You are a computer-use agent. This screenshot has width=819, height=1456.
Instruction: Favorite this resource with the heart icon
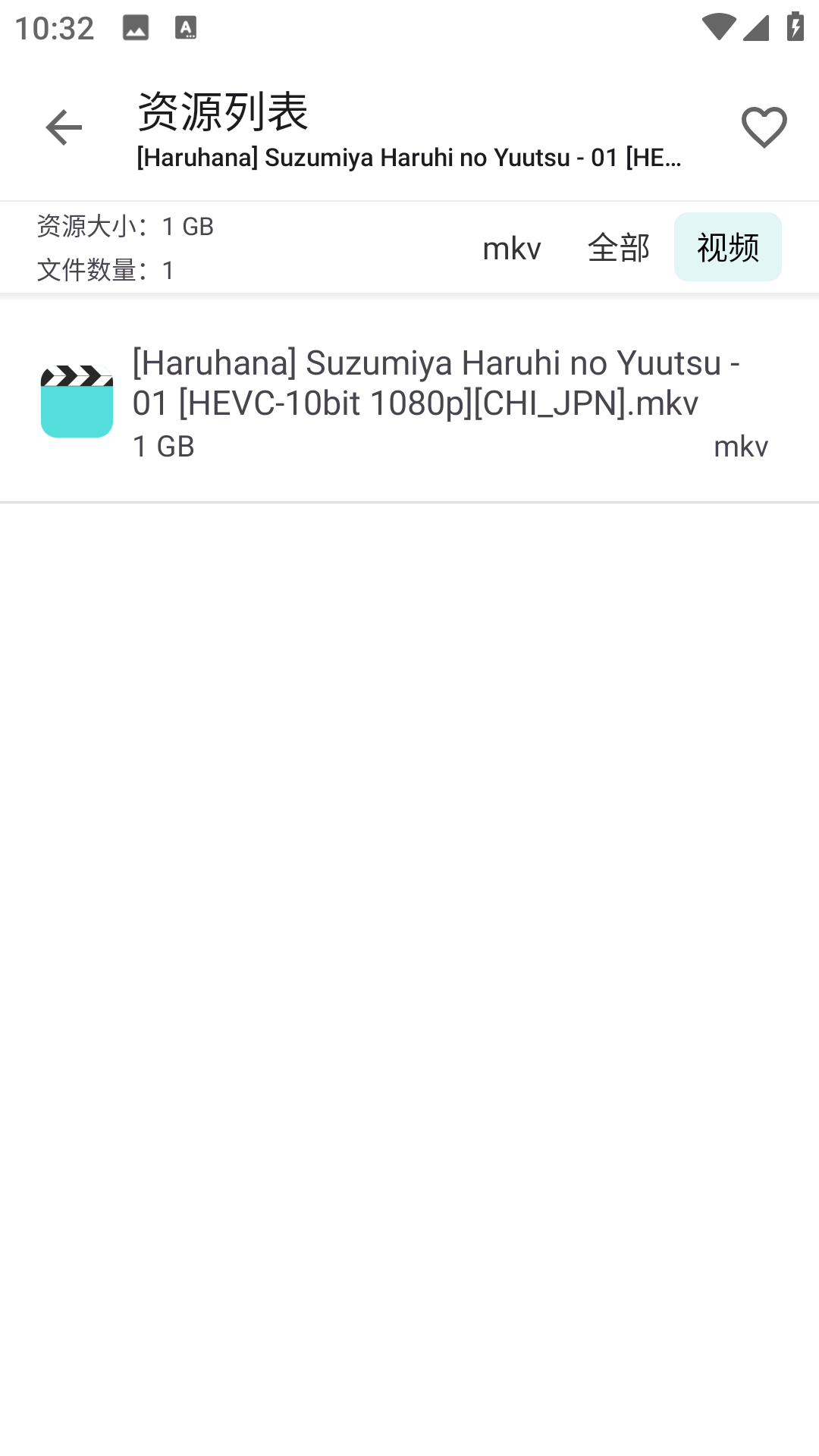(764, 127)
